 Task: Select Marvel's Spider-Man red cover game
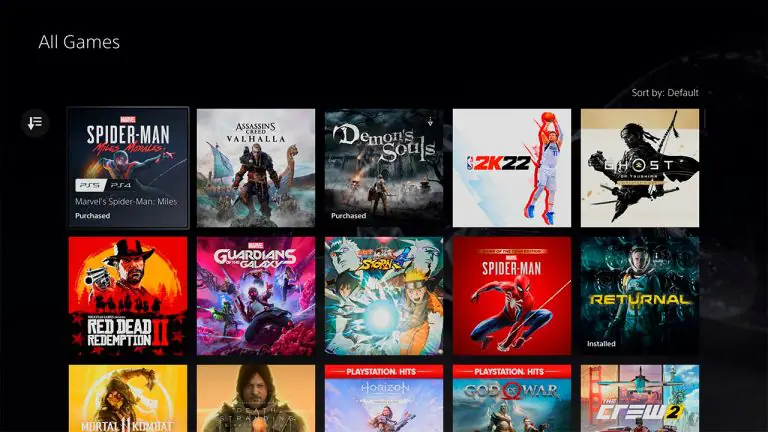512,296
